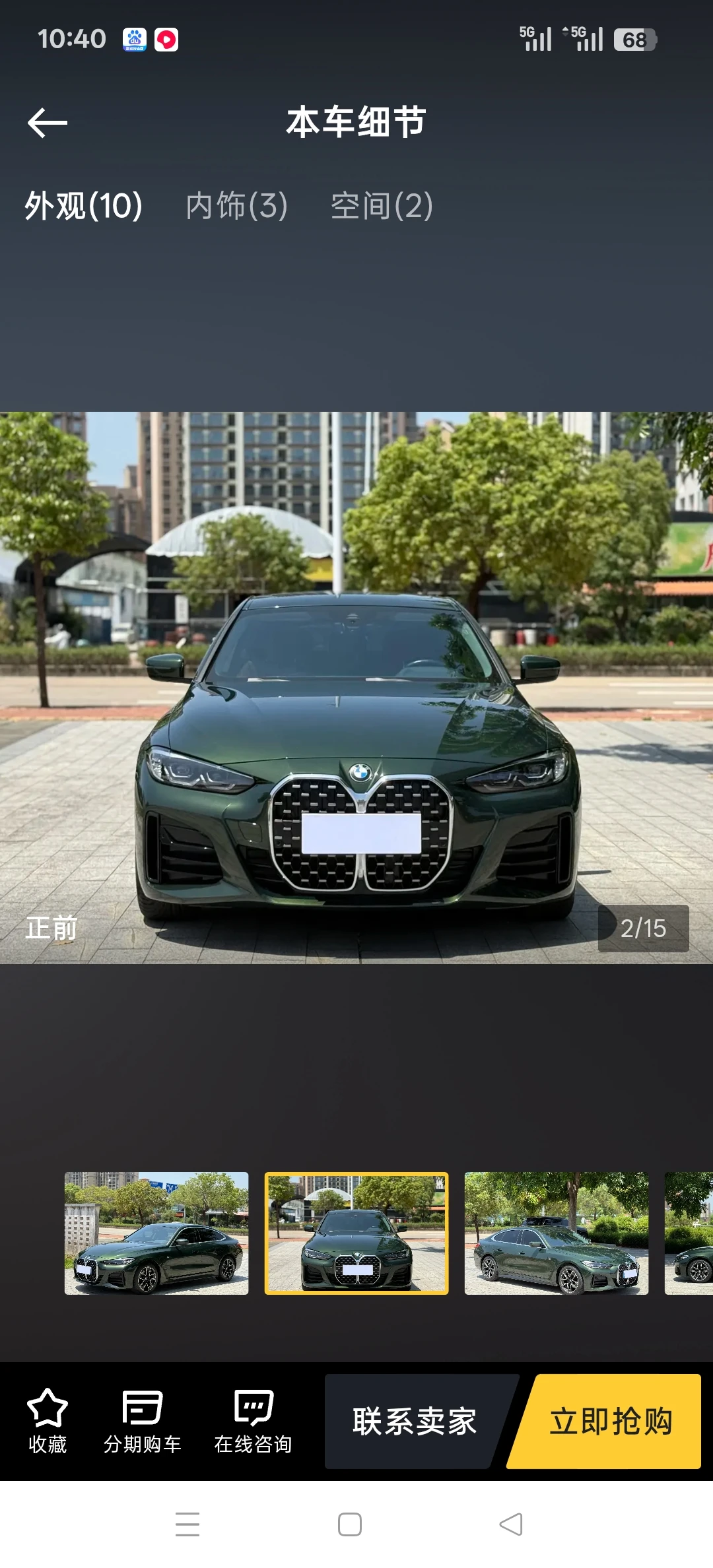Screen dimensions: 713x1568
Task: Switch to the 内饰(3) tab
Action: coord(236,205)
